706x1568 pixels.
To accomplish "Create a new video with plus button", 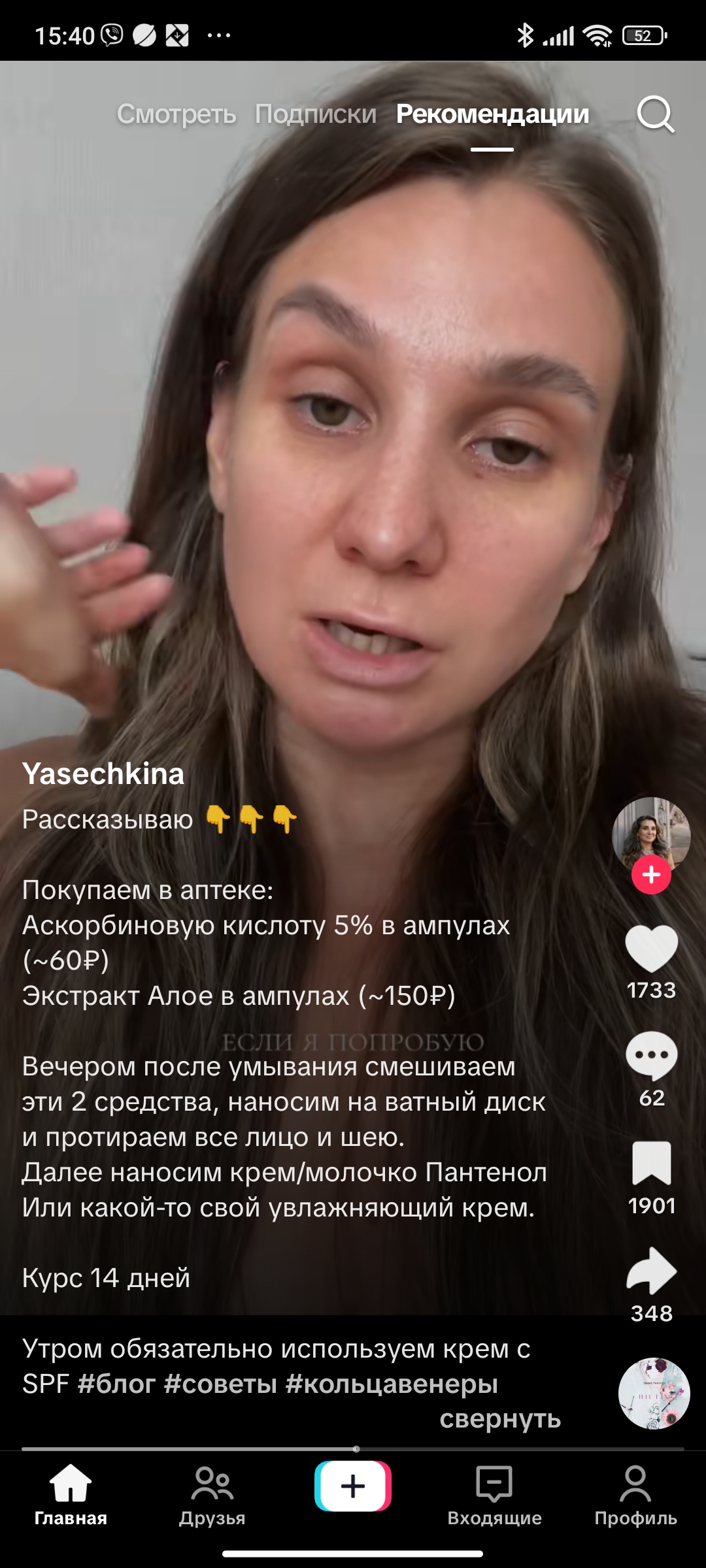I will click(353, 1486).
